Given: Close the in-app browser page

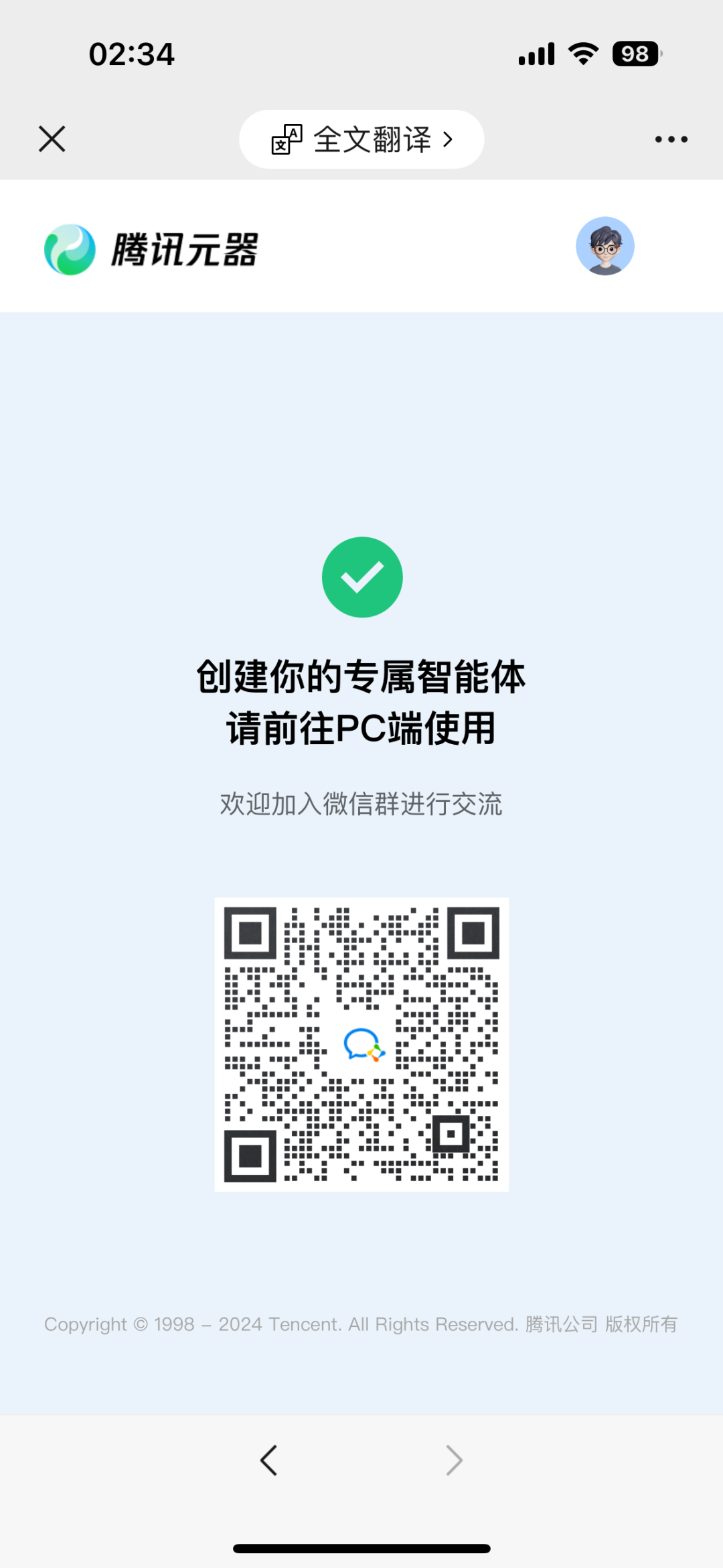Looking at the screenshot, I should [52, 139].
